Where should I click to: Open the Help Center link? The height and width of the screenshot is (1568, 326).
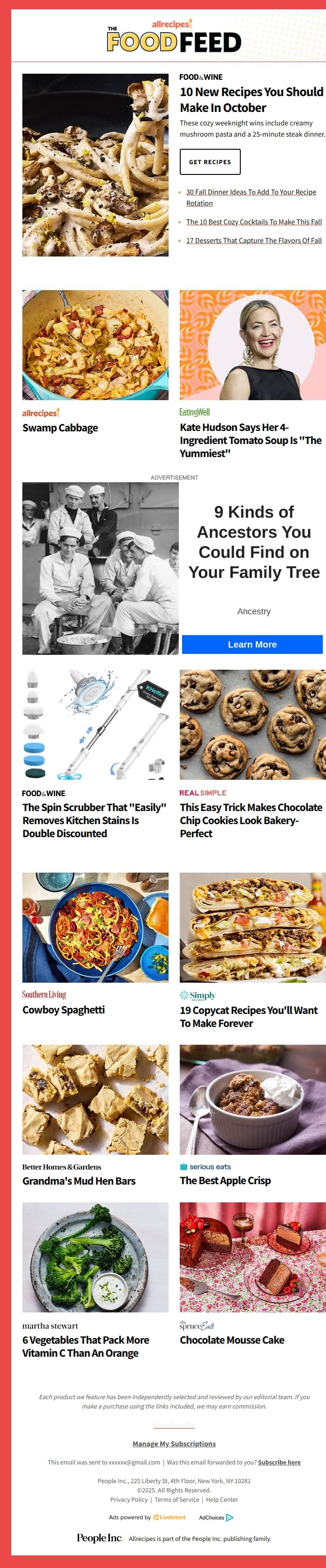pos(222,1500)
